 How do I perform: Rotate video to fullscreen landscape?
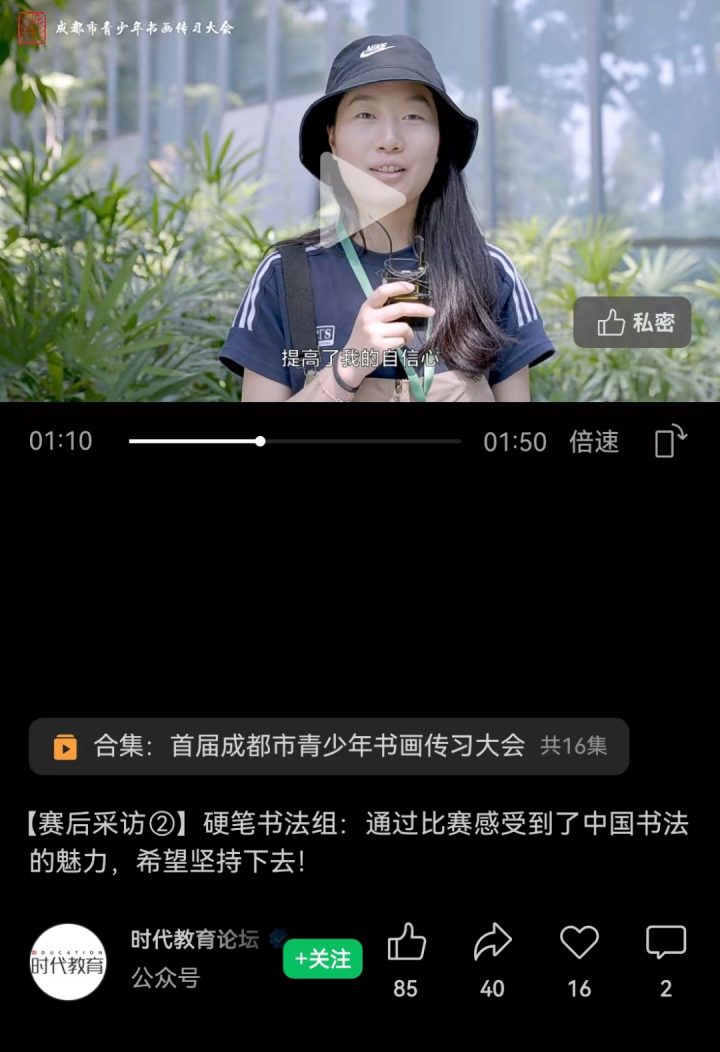point(670,441)
